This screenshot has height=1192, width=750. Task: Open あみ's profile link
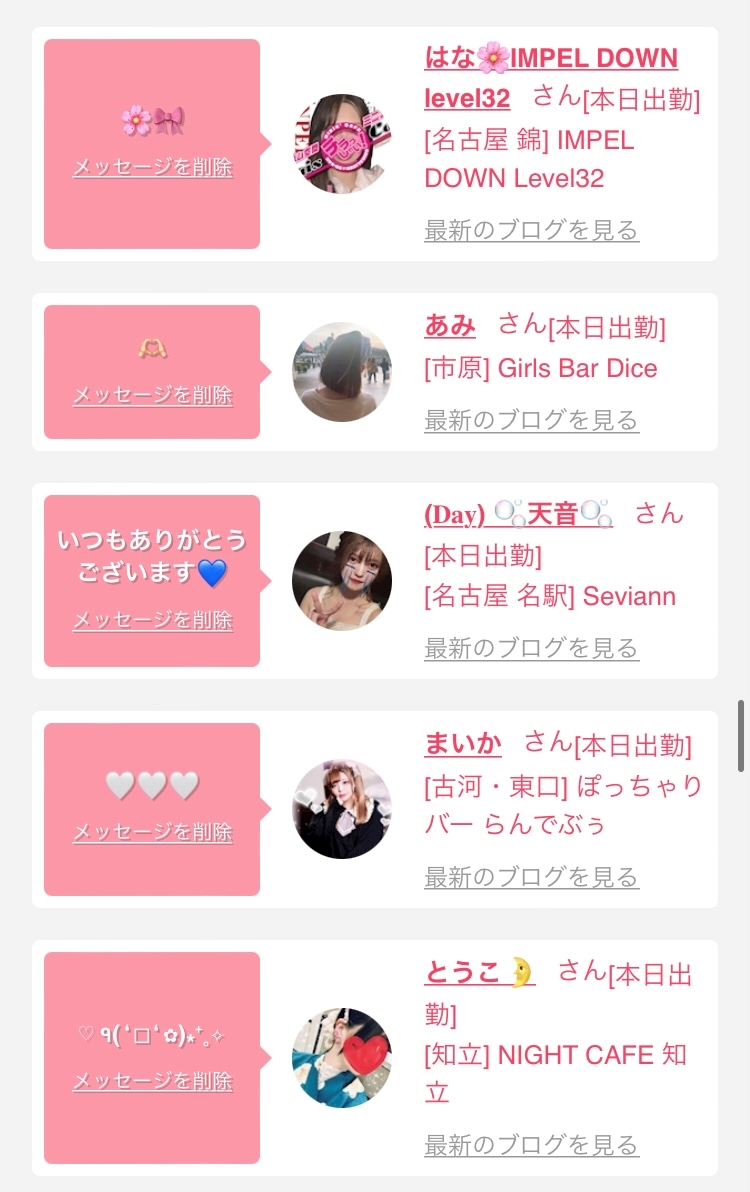[x=450, y=325]
